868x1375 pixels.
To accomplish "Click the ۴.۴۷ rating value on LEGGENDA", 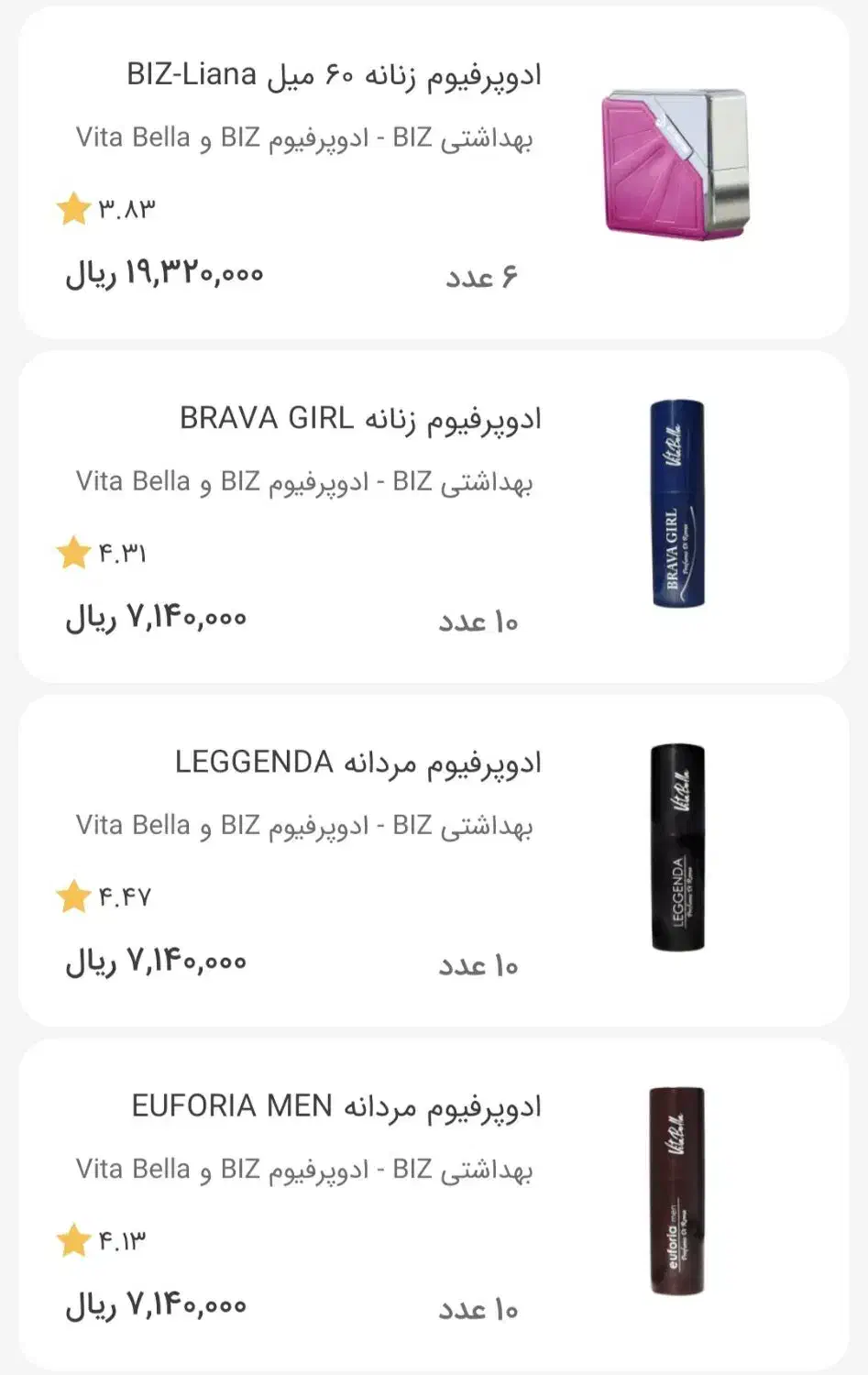I will 126,896.
